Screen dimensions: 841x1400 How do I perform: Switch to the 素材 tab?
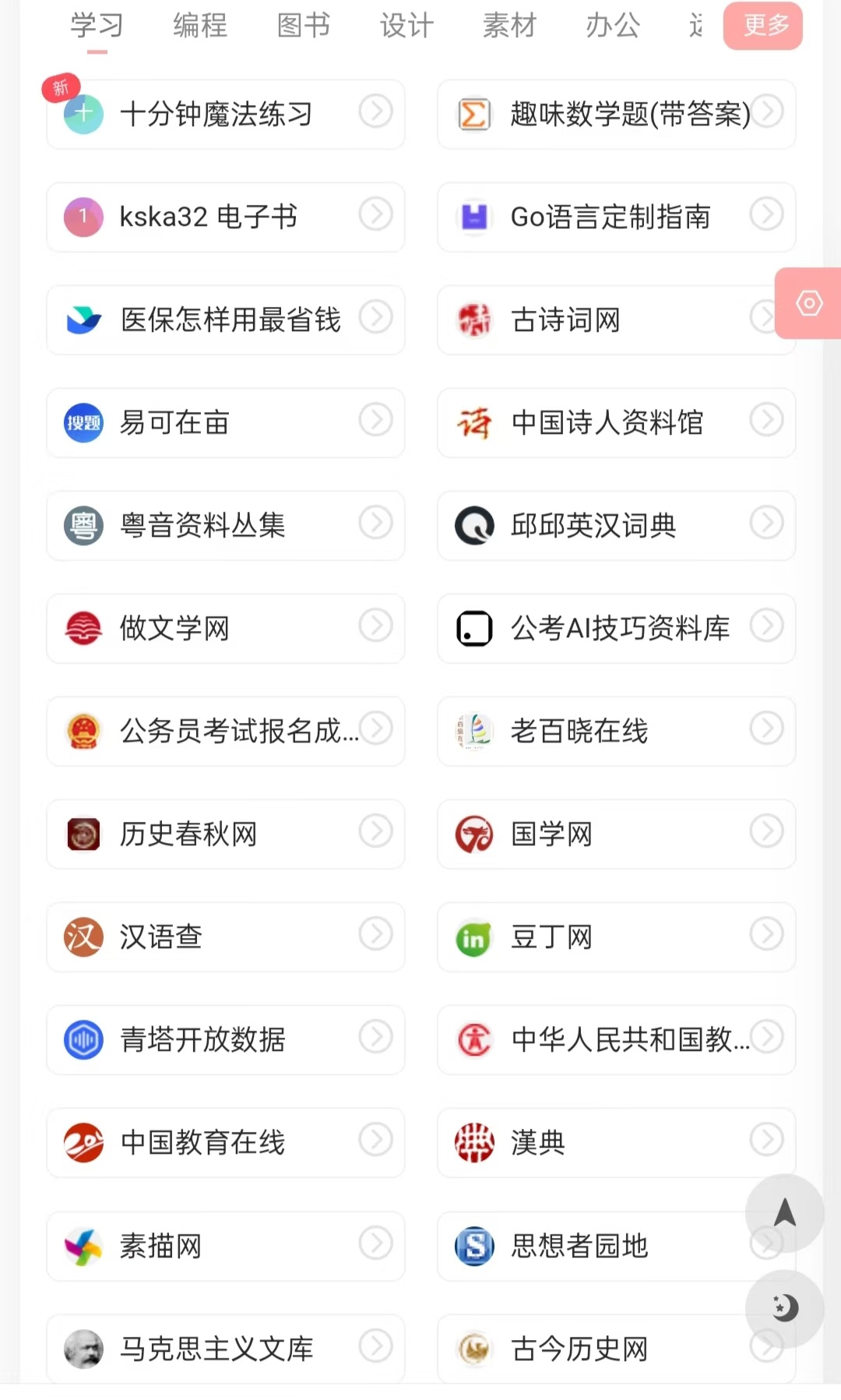pyautogui.click(x=510, y=26)
